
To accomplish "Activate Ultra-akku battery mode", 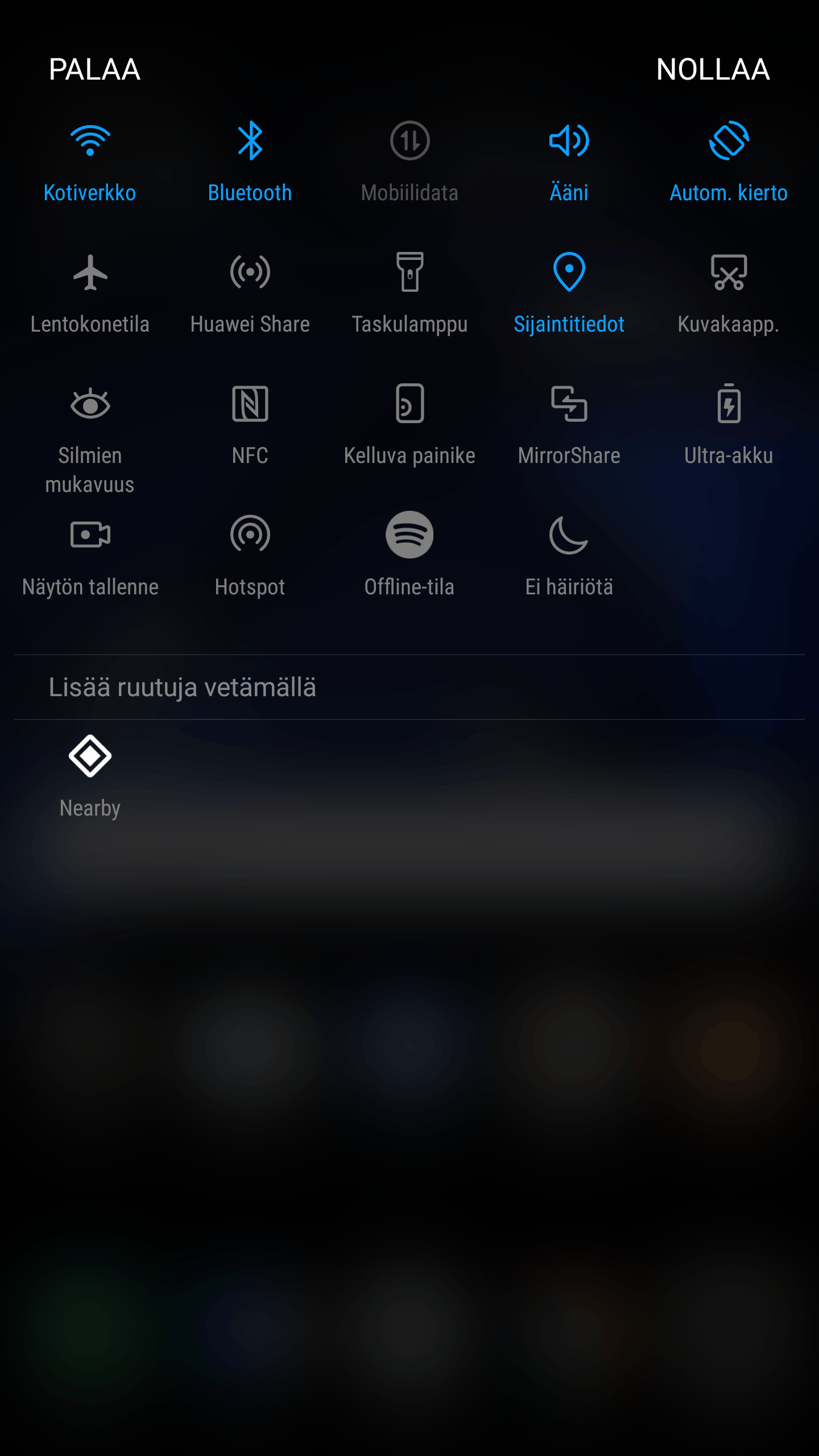I will [x=729, y=404].
